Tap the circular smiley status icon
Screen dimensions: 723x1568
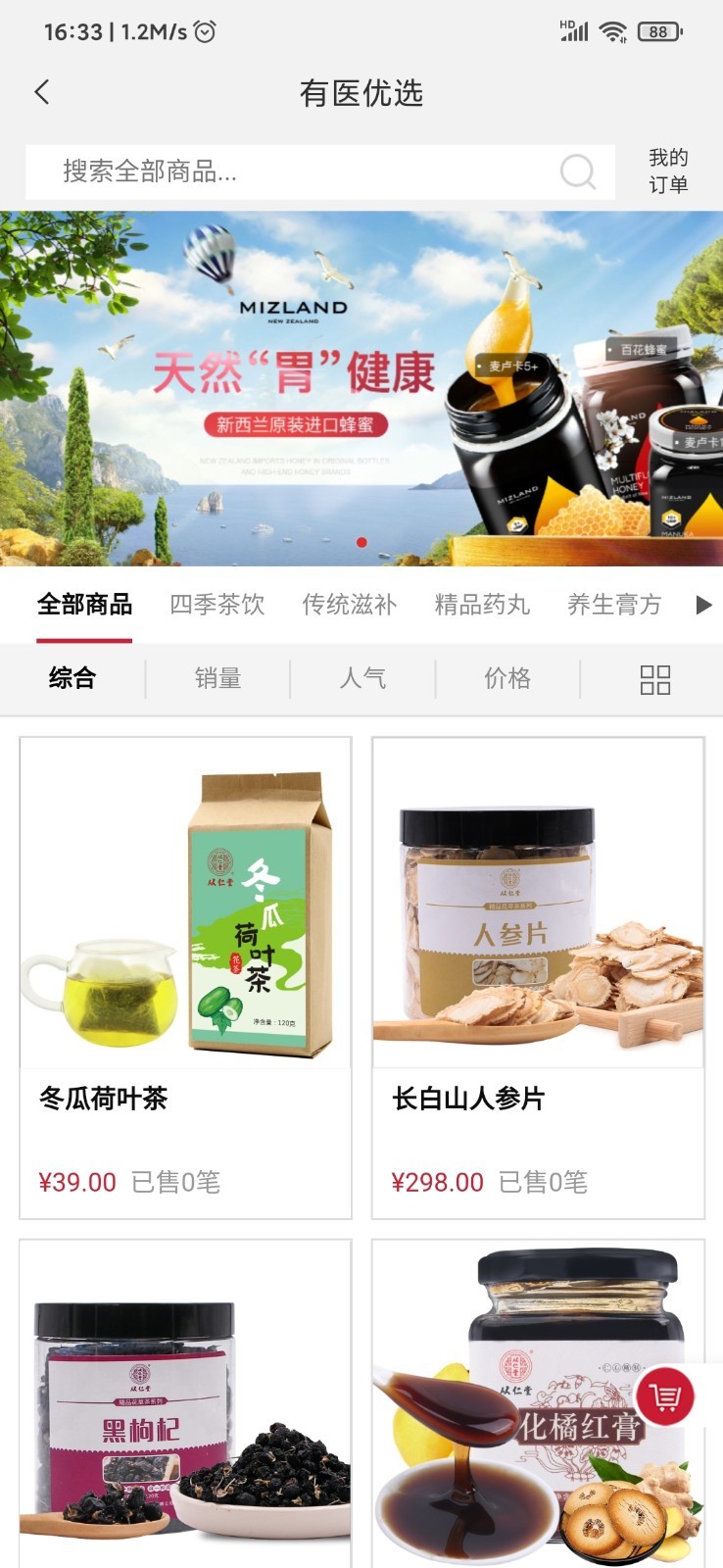pyautogui.click(x=203, y=31)
